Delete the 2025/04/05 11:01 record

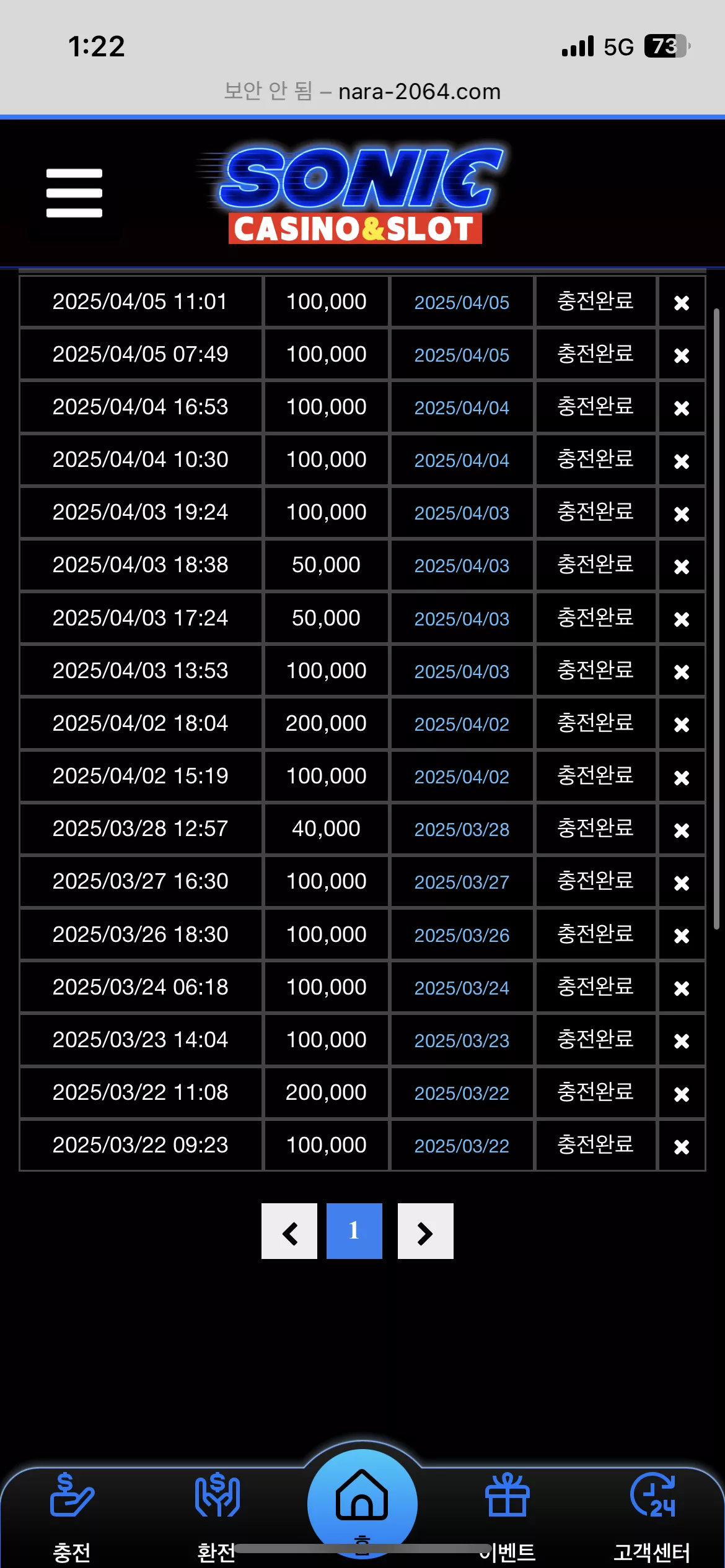(682, 302)
